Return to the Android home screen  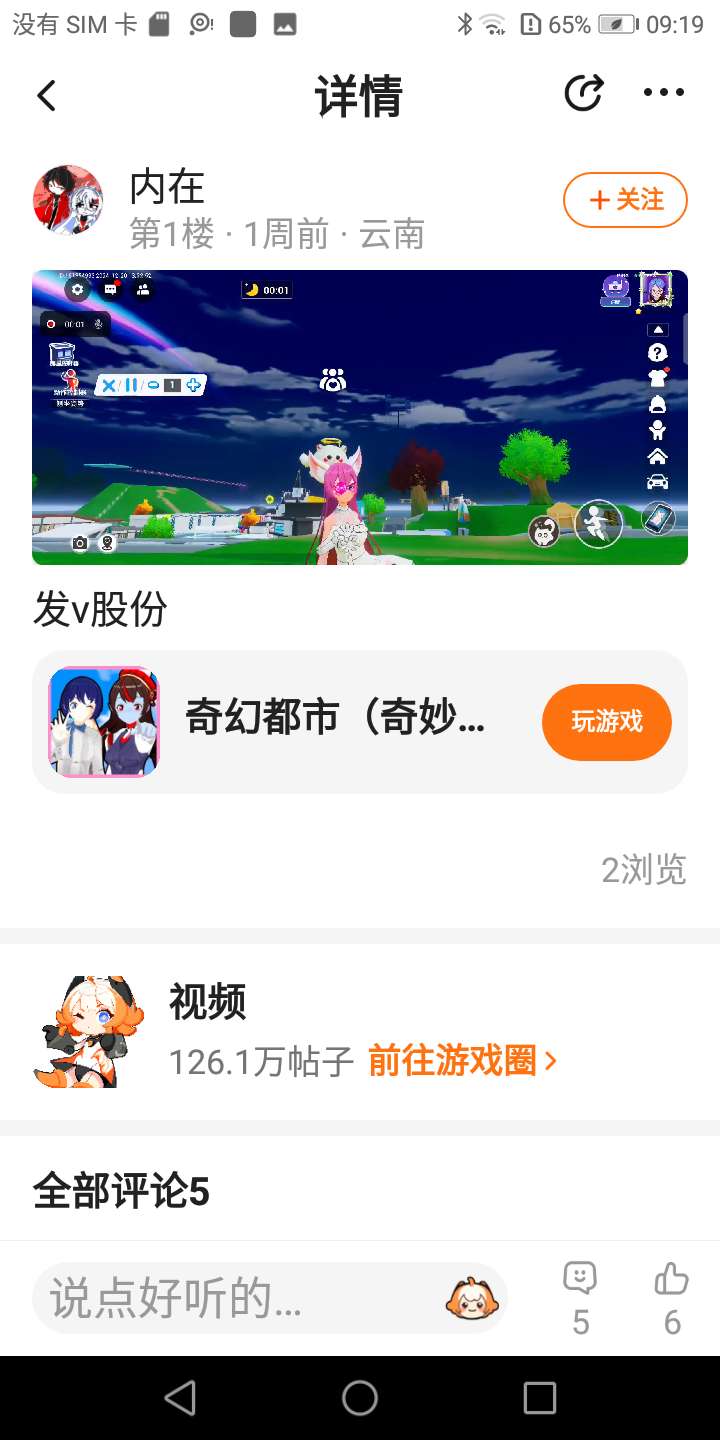click(360, 1398)
